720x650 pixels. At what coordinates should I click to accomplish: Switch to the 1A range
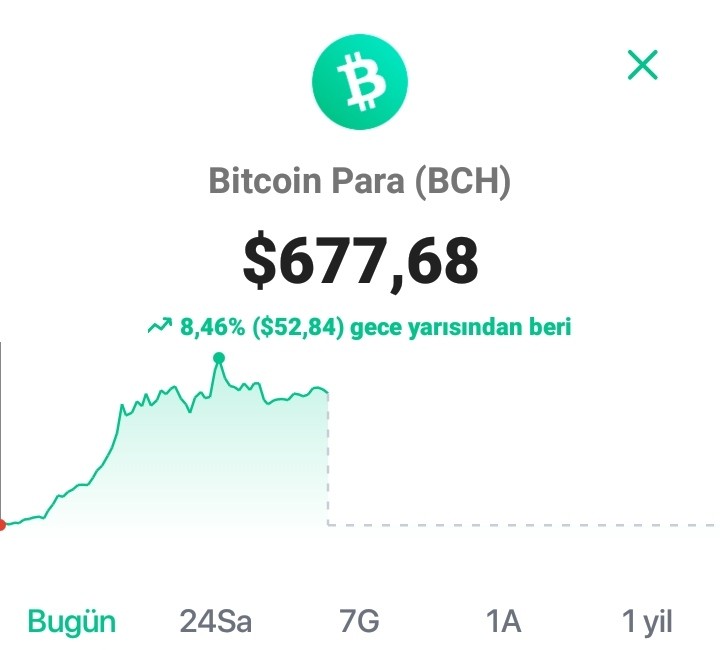click(x=503, y=621)
